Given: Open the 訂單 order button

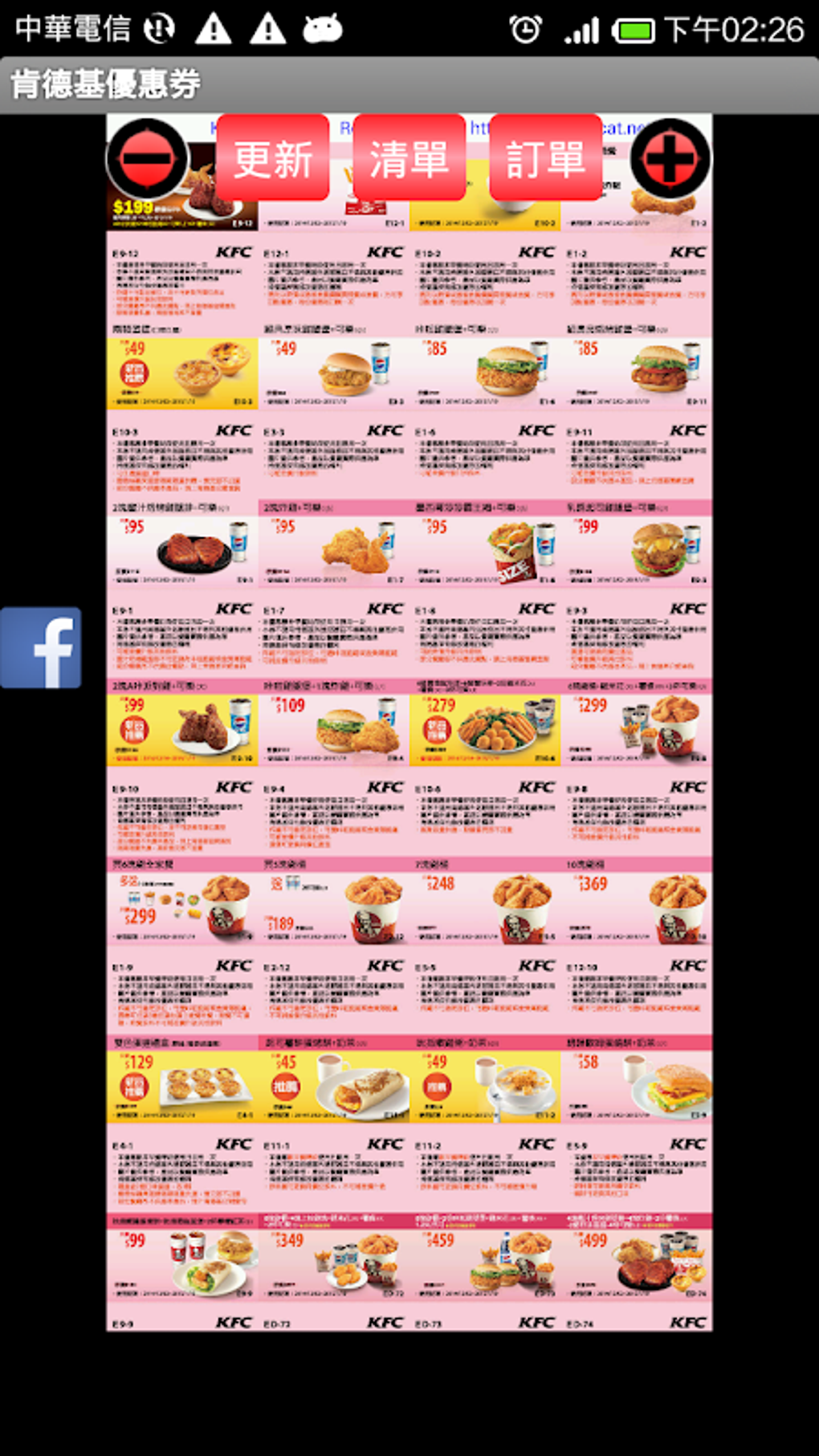Looking at the screenshot, I should click(545, 158).
